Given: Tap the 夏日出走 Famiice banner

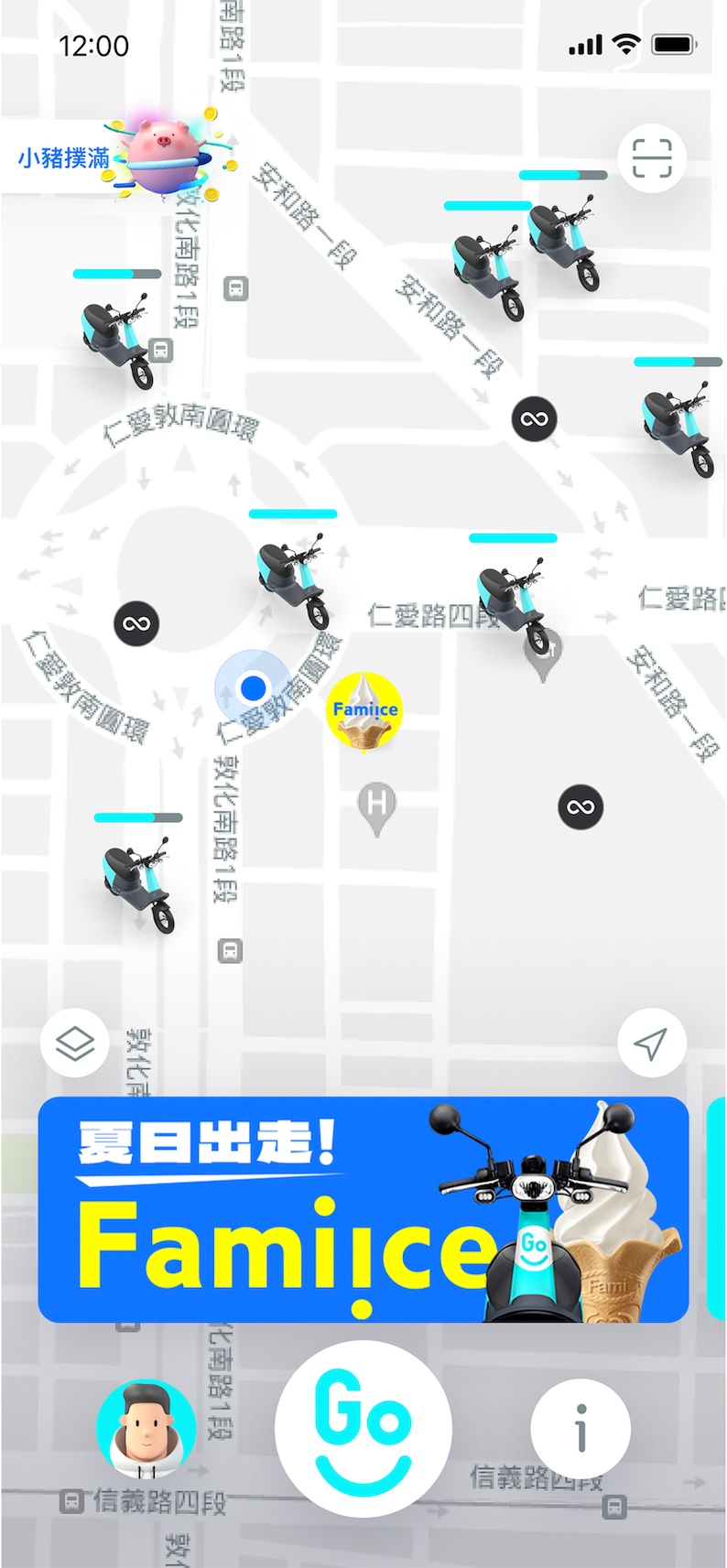Looking at the screenshot, I should 363,1208.
